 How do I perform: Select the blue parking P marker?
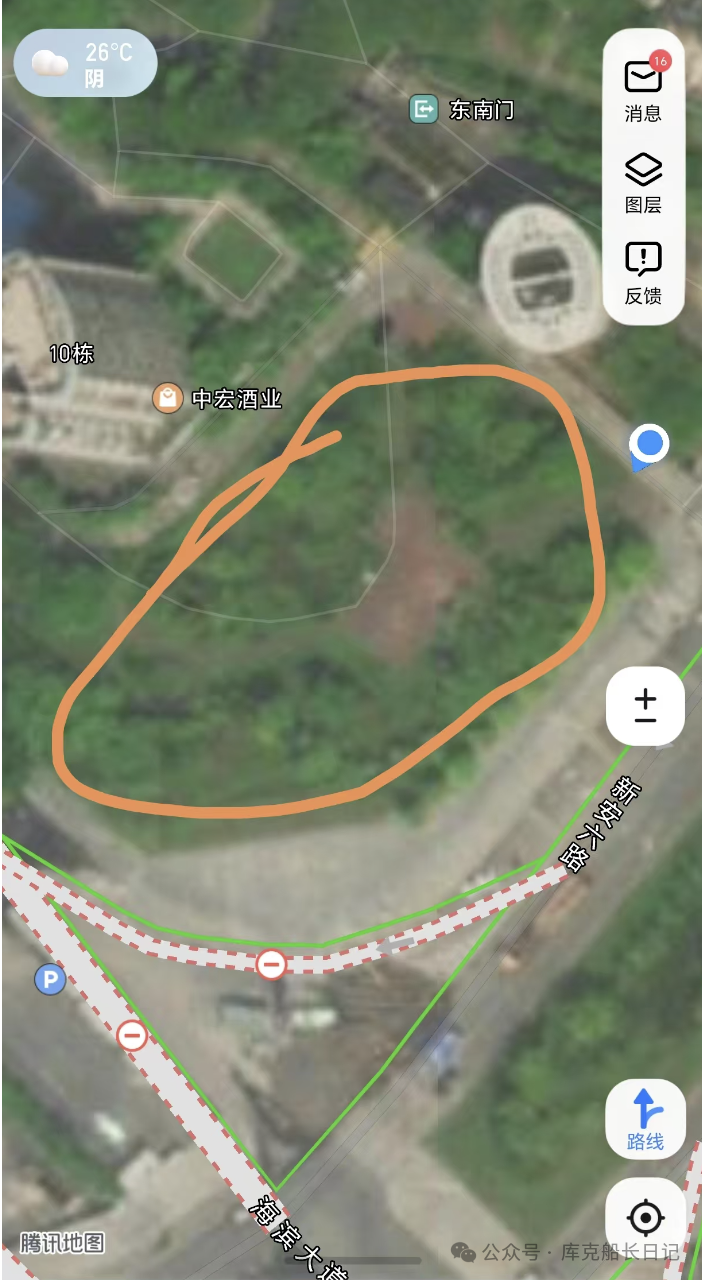pos(49,979)
